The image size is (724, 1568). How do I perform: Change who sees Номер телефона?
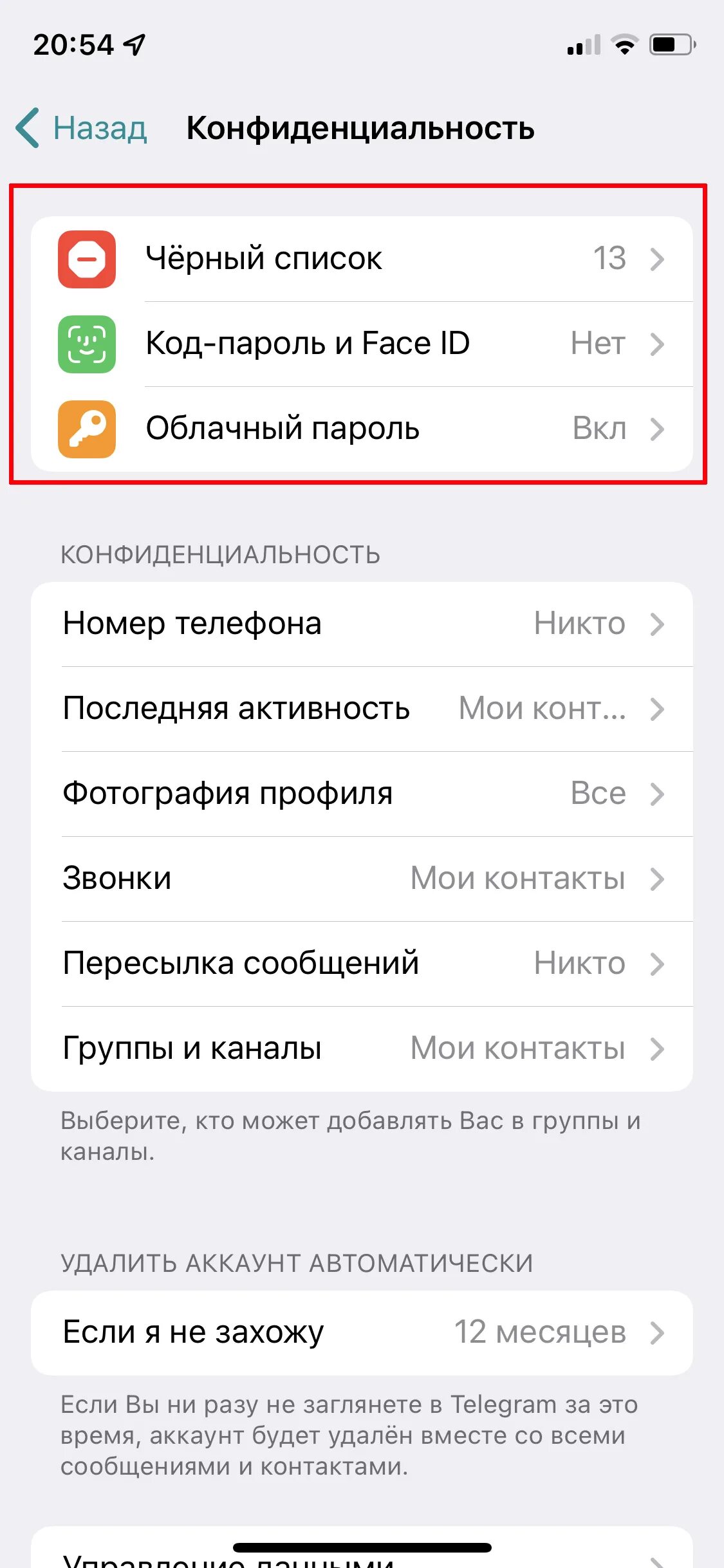[x=362, y=624]
